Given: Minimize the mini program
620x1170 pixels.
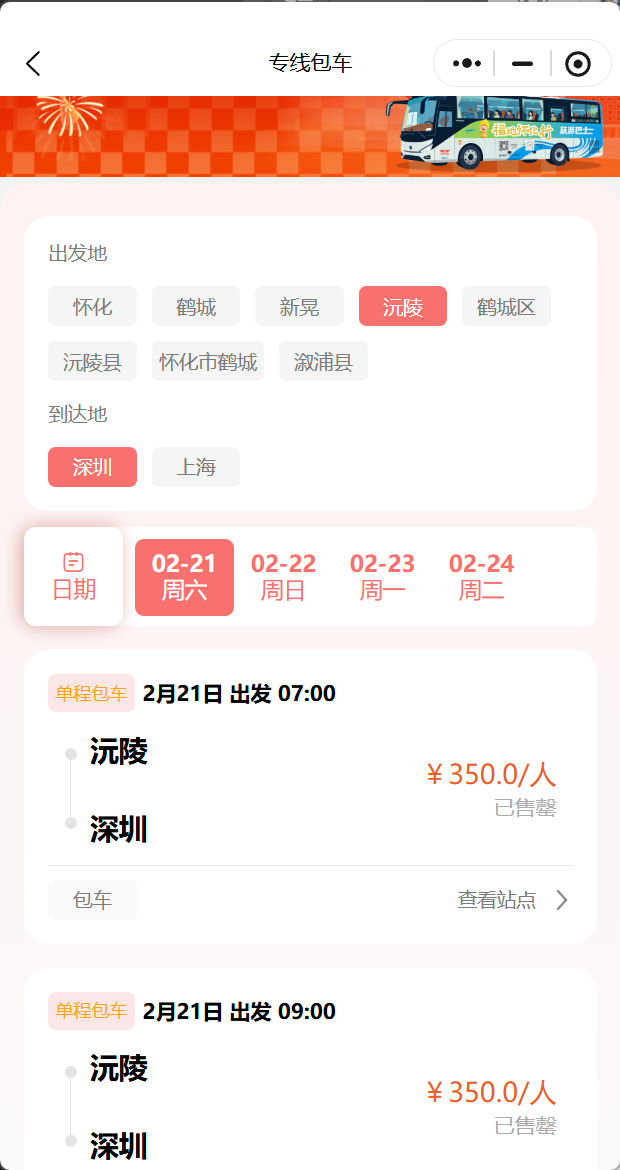Looking at the screenshot, I should pyautogui.click(x=522, y=64).
